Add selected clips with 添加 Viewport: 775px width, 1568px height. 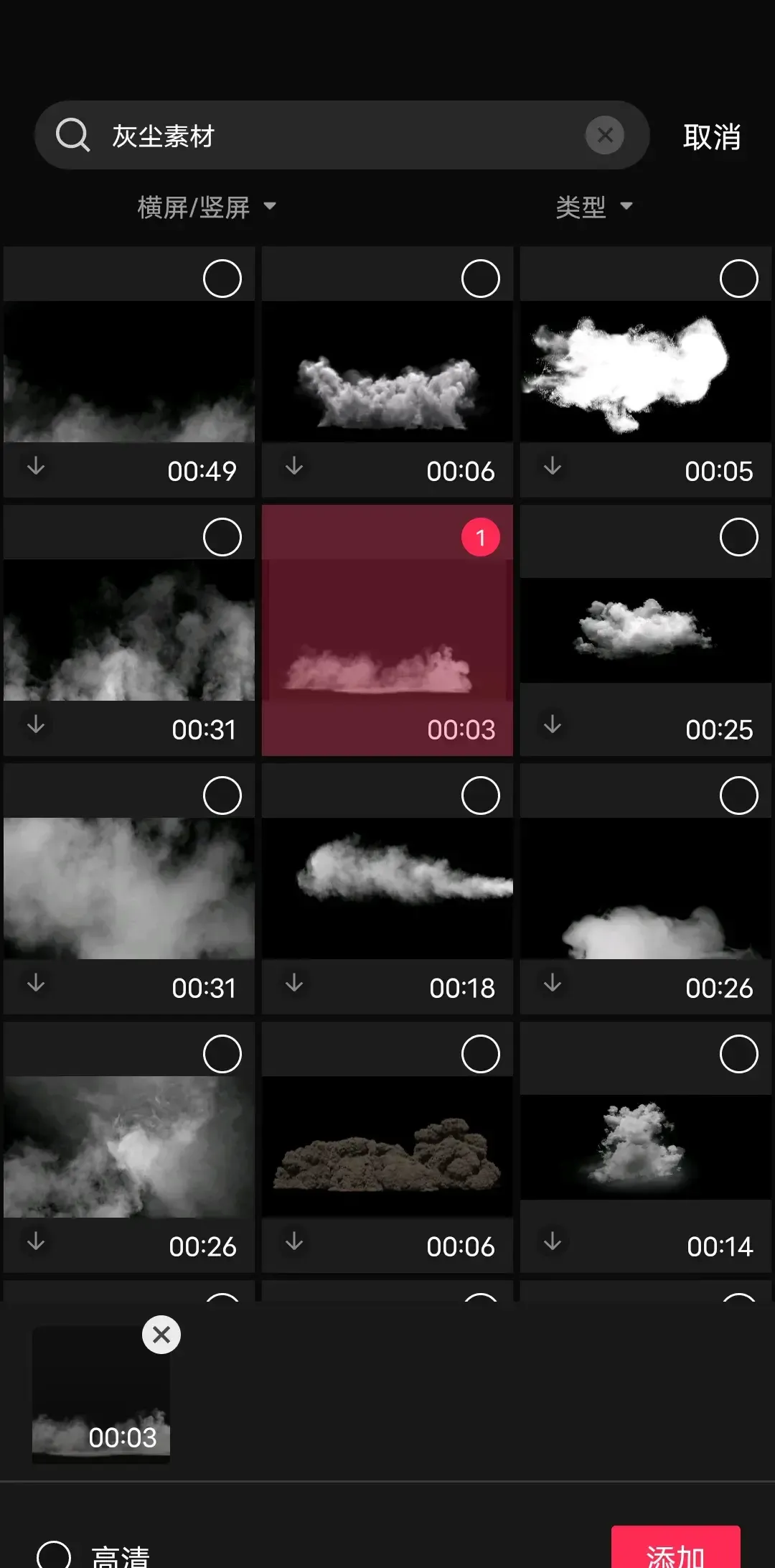click(x=675, y=1551)
